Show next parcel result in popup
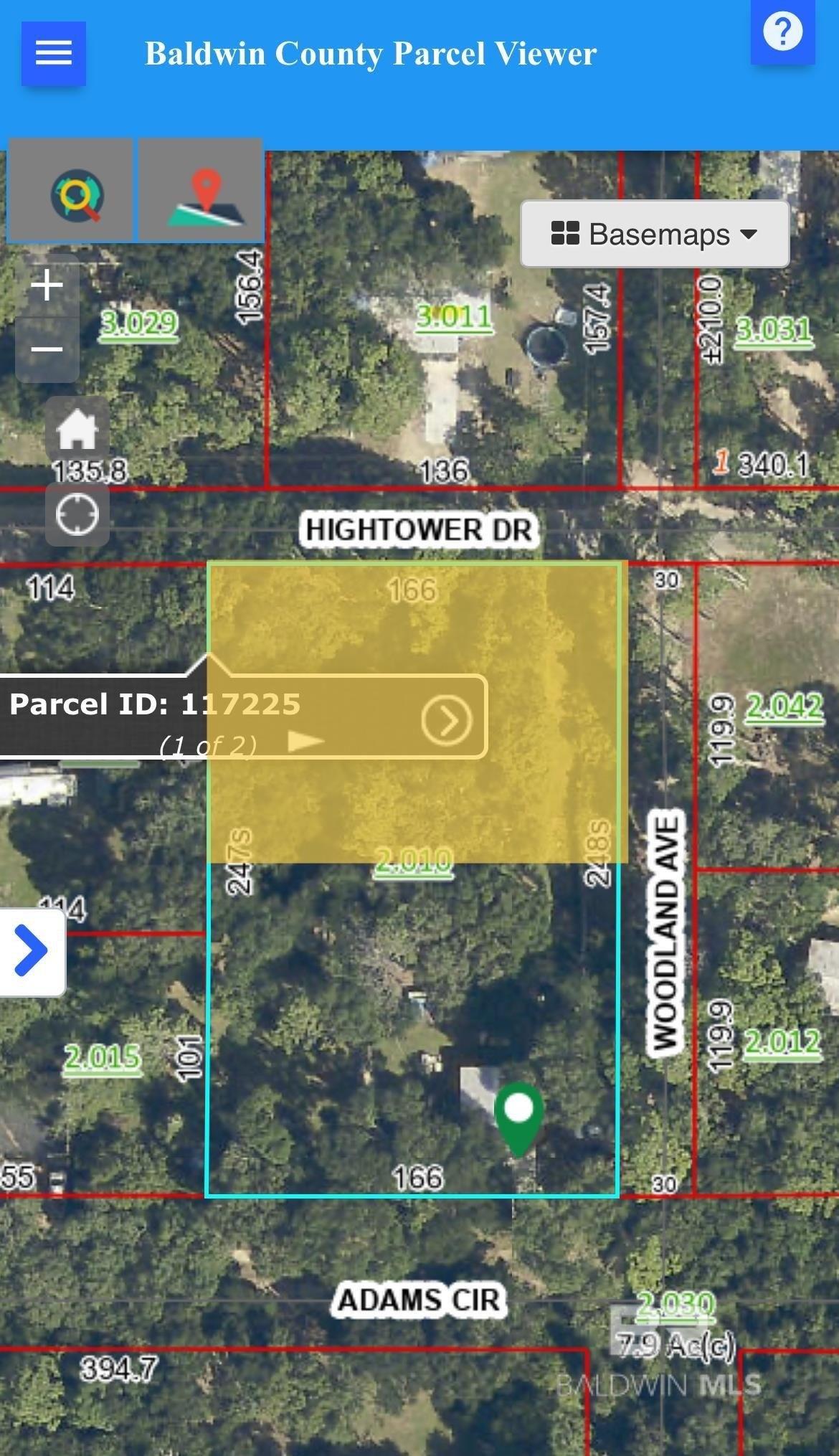Screen dimensions: 839x1456 pos(305,741)
